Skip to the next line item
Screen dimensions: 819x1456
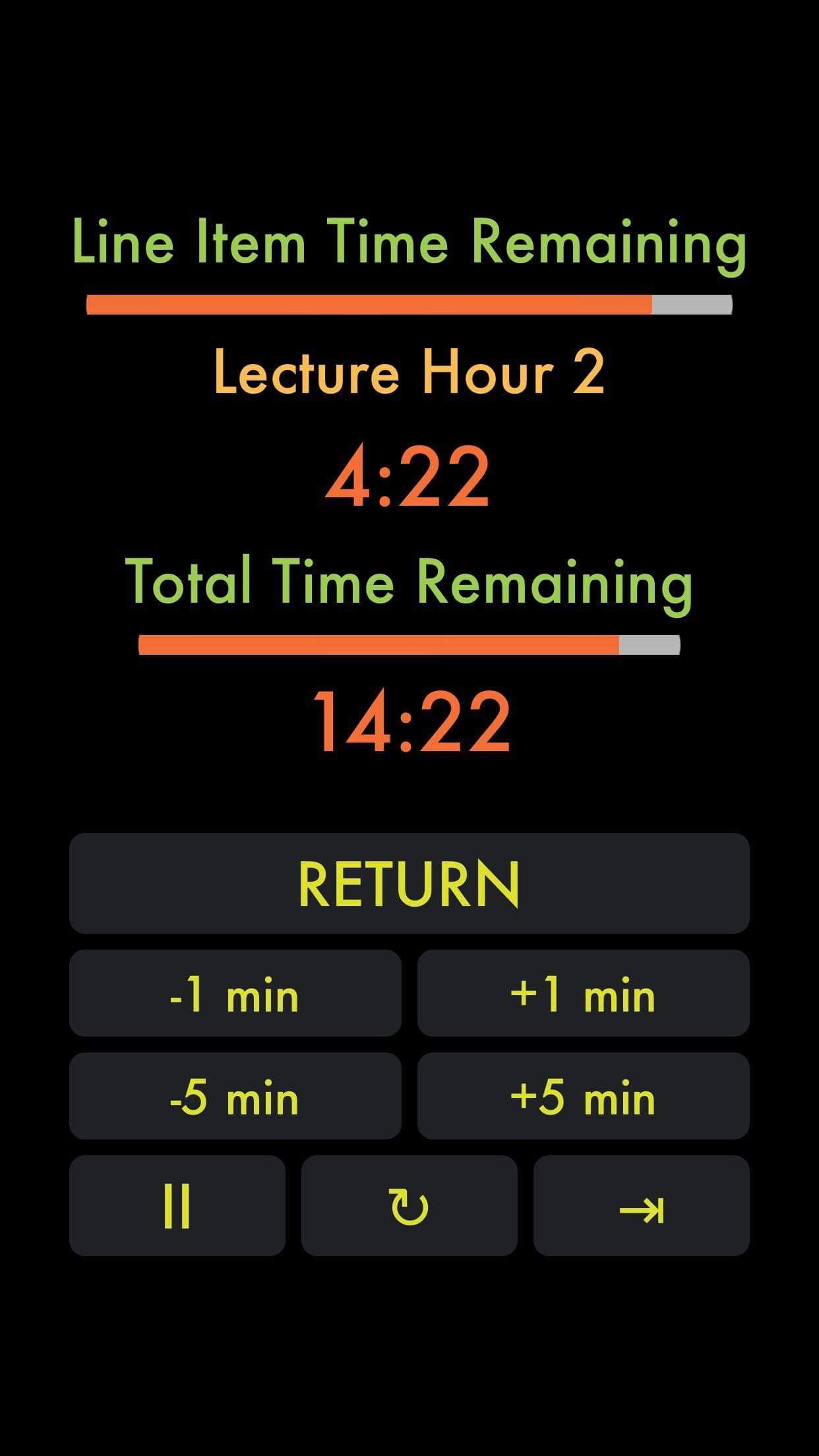pyautogui.click(x=641, y=1205)
